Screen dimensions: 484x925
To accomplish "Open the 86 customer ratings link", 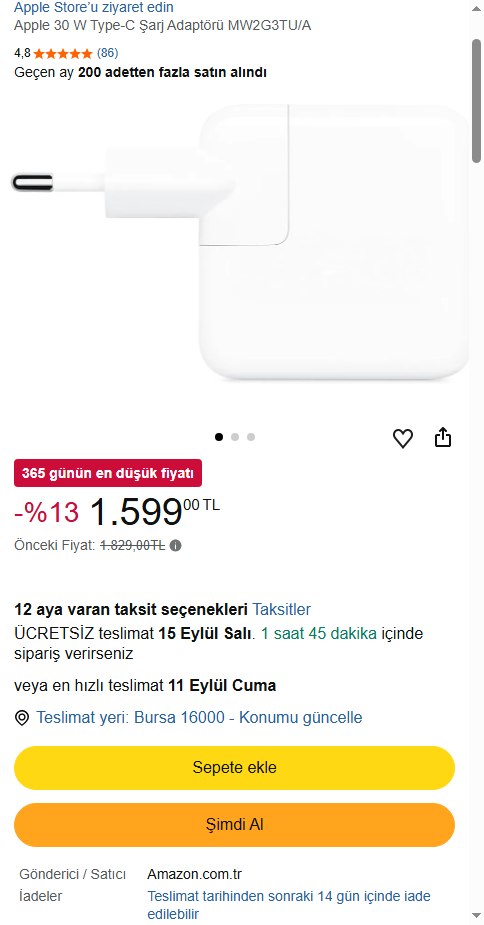I will (107, 53).
